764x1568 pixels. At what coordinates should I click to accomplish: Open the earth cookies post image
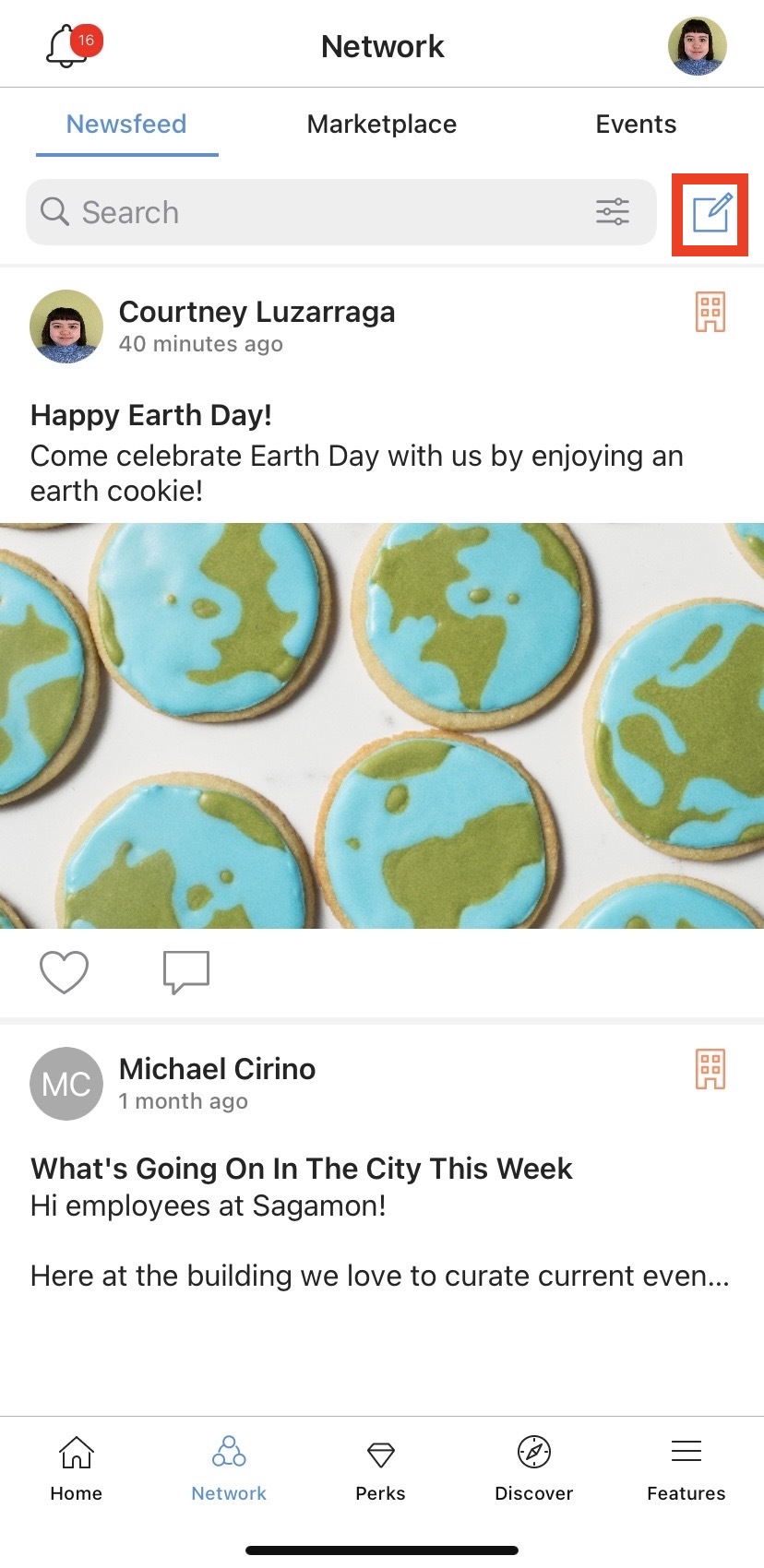(382, 725)
